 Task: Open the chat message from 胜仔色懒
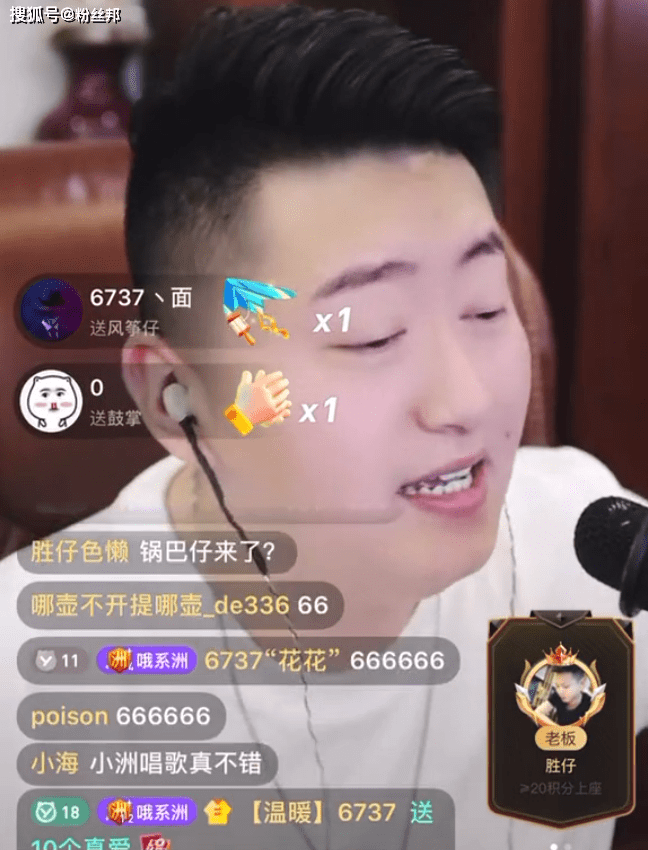pos(158,552)
